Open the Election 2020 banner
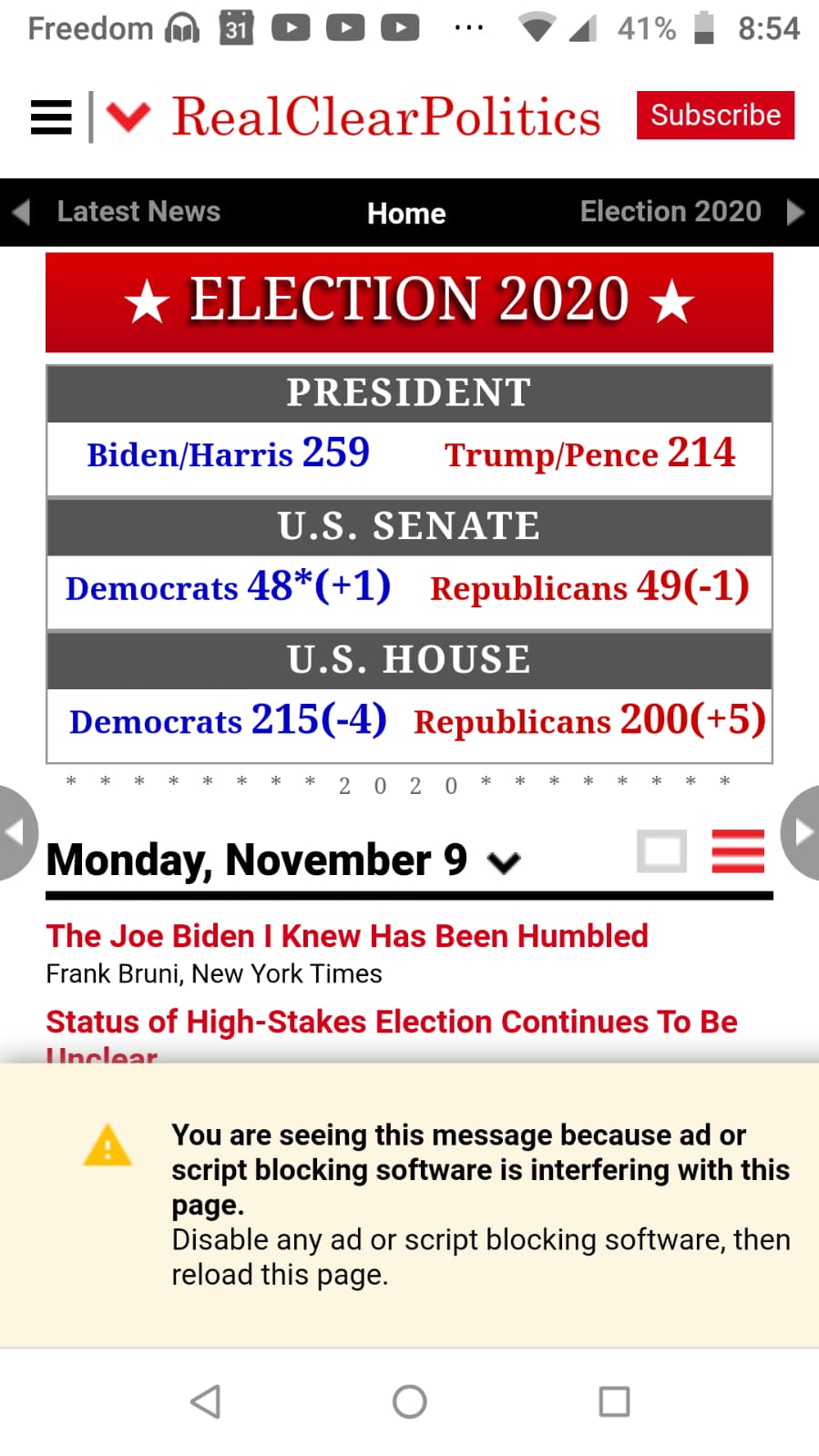Image resolution: width=819 pixels, height=1456 pixels. [409, 302]
